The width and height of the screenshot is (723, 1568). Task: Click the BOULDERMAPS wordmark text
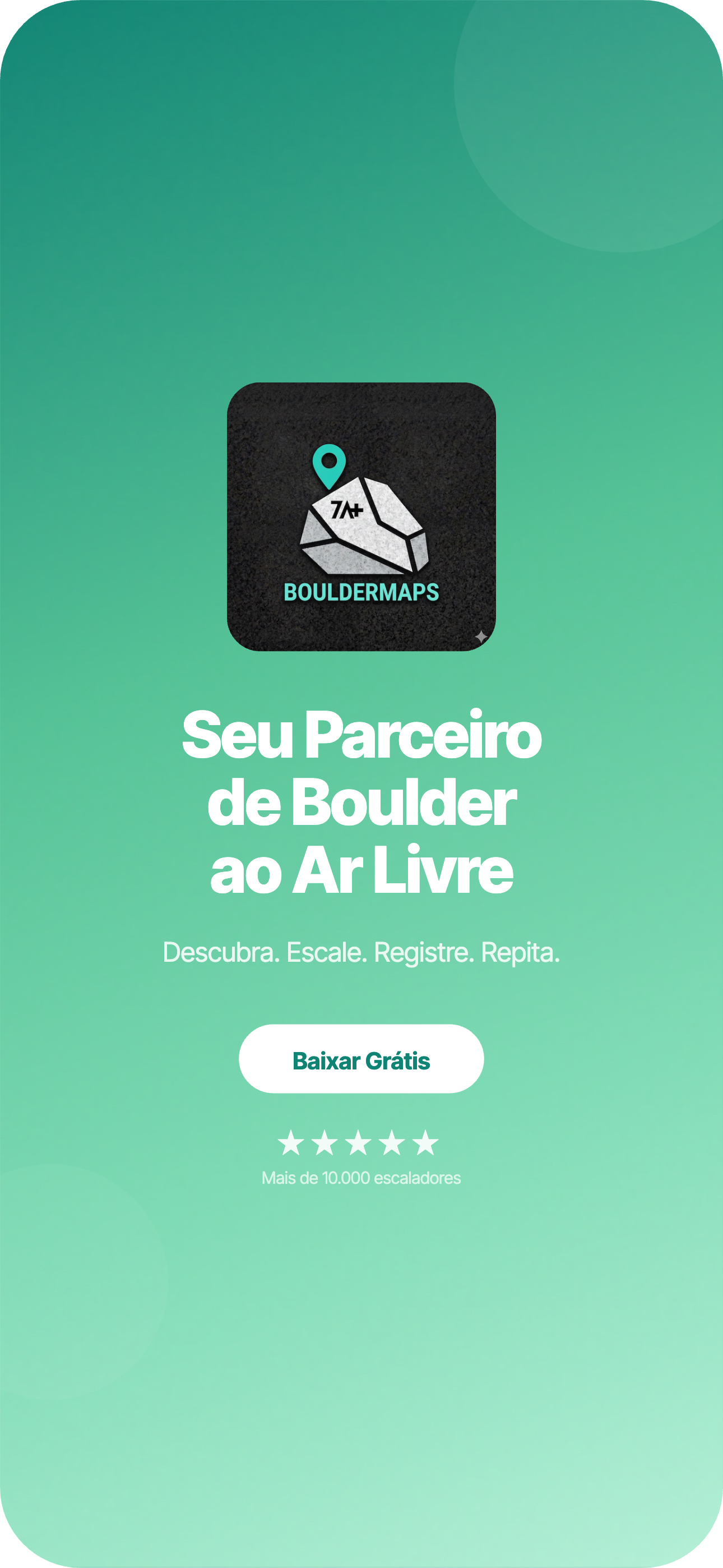[x=361, y=592]
